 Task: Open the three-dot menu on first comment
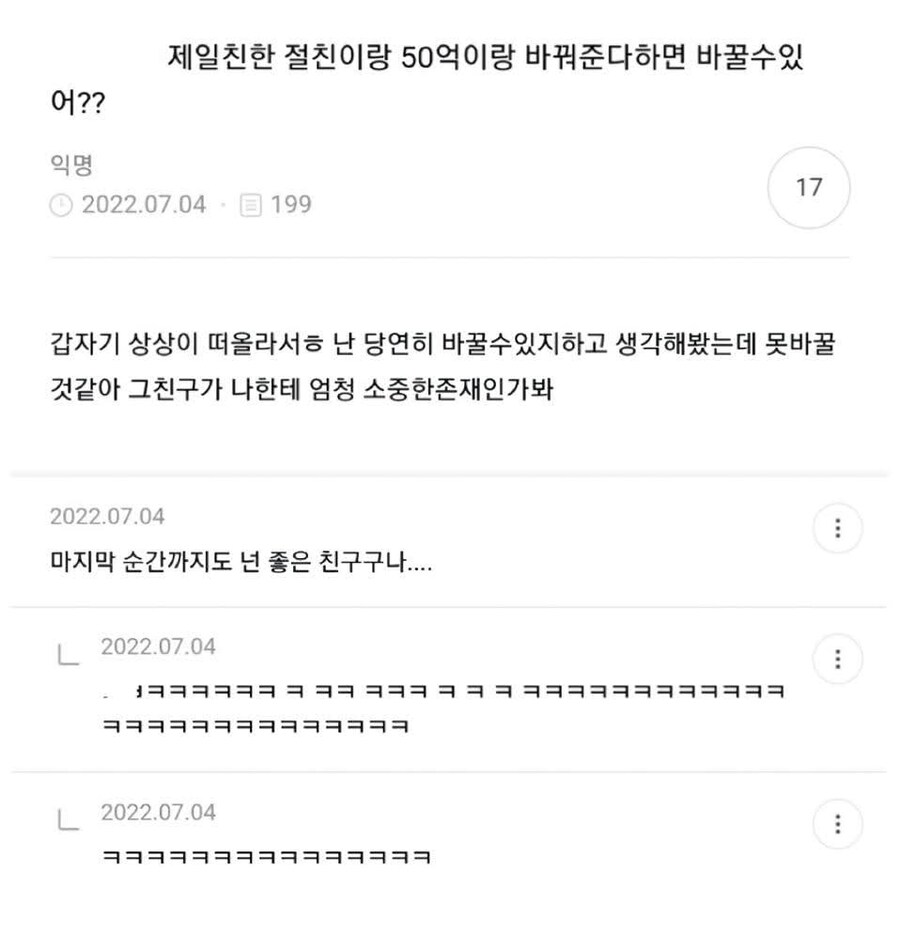coord(836,528)
